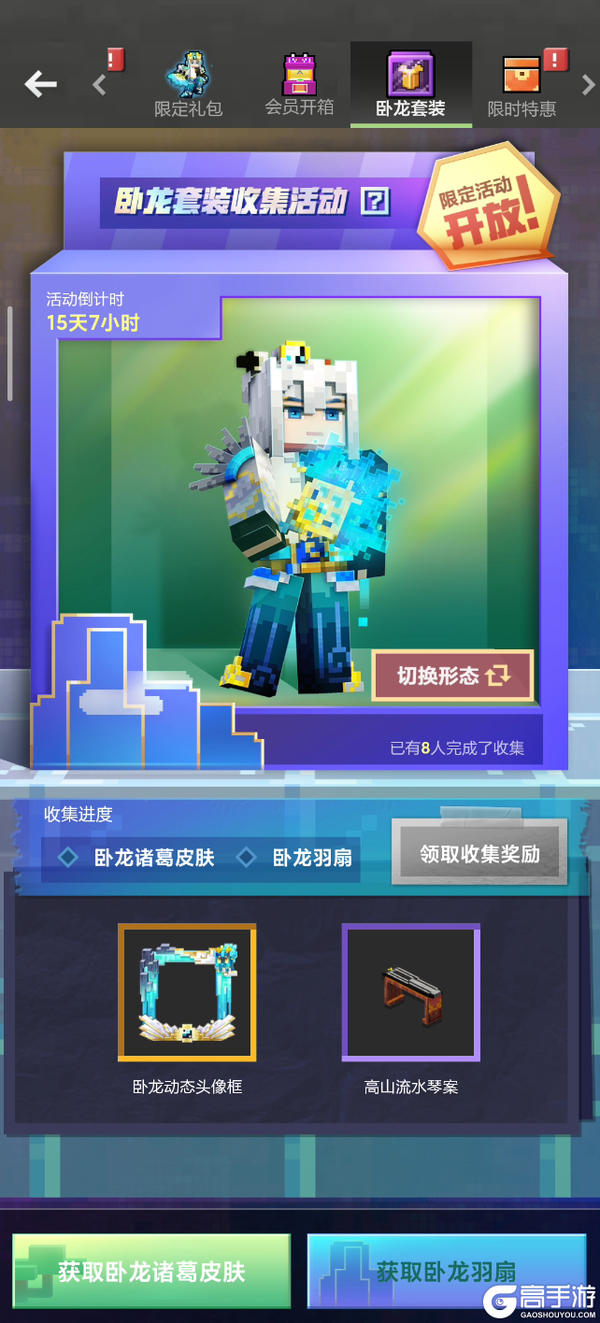View the 卧龙动态头像框 reward
The height and width of the screenshot is (1323, 600).
tap(187, 992)
